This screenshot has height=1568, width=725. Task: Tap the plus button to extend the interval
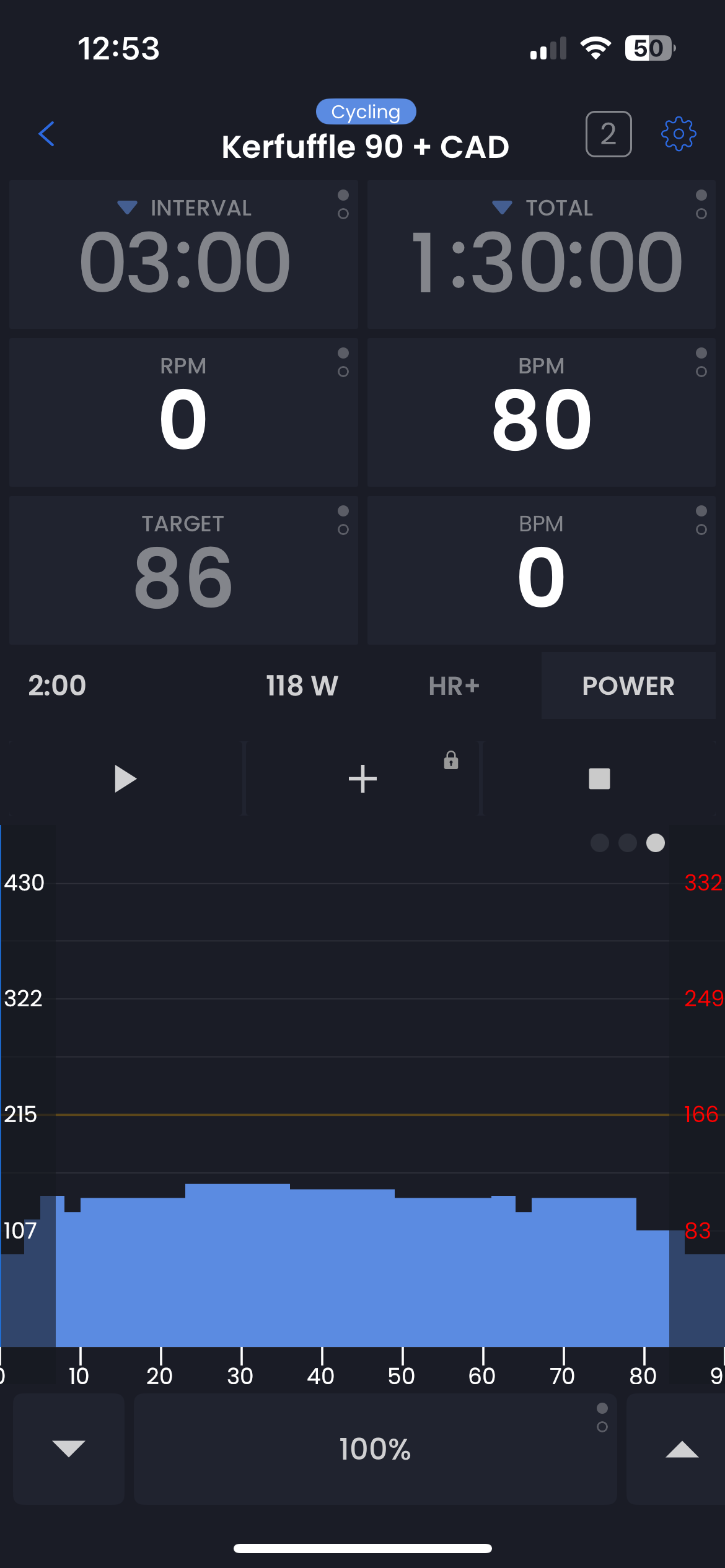pyautogui.click(x=362, y=778)
